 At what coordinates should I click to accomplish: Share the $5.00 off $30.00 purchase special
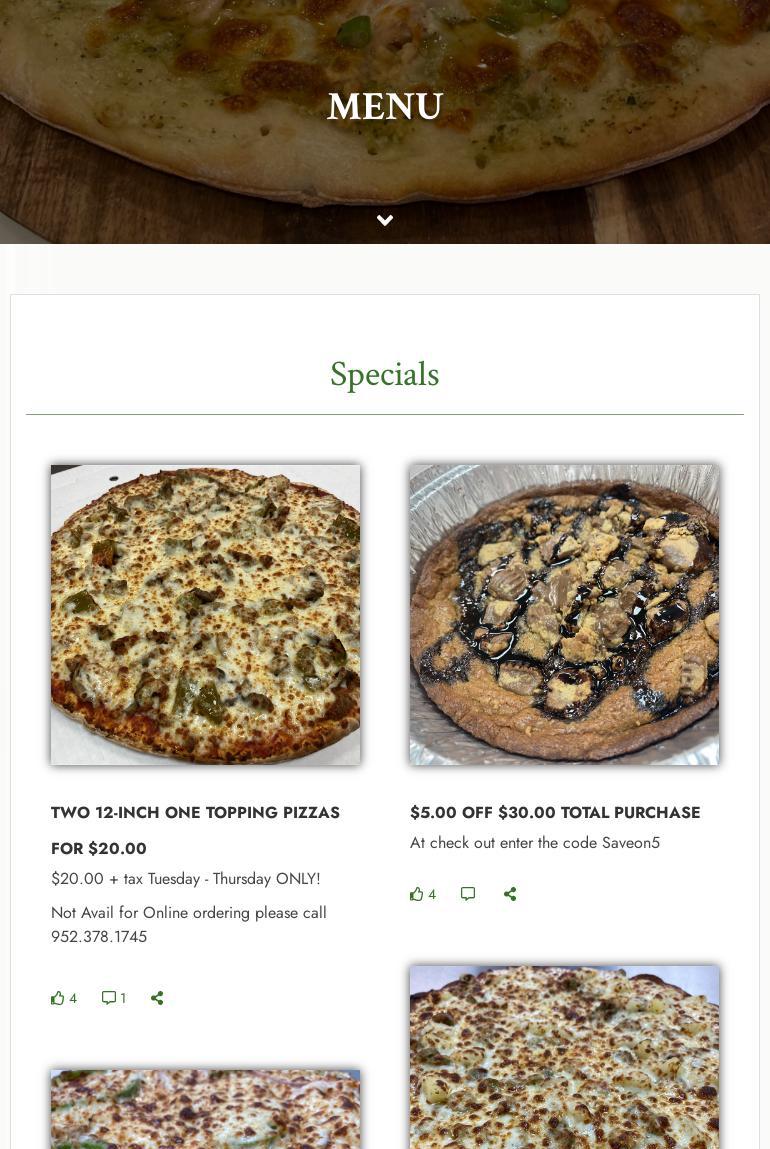pos(510,894)
